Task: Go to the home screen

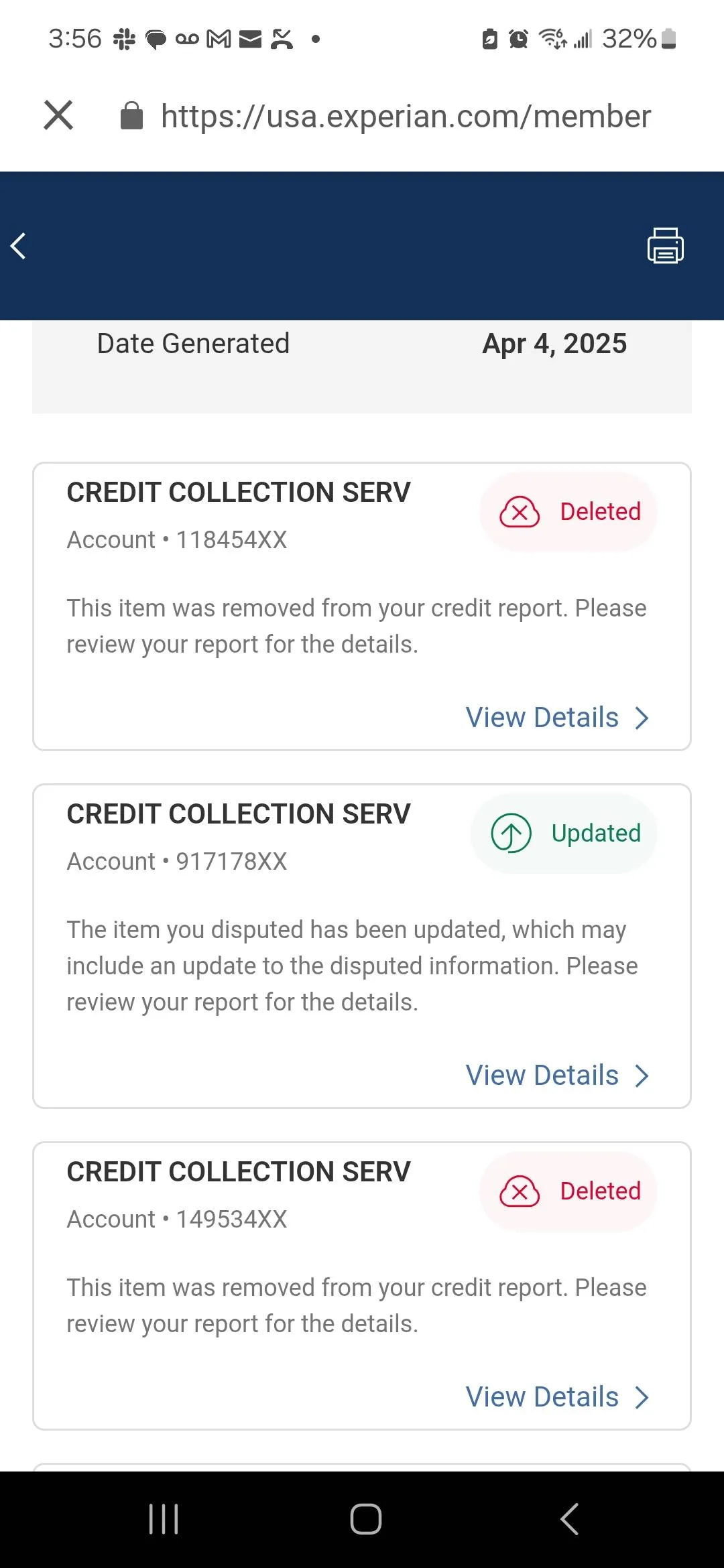Action: click(365, 1519)
